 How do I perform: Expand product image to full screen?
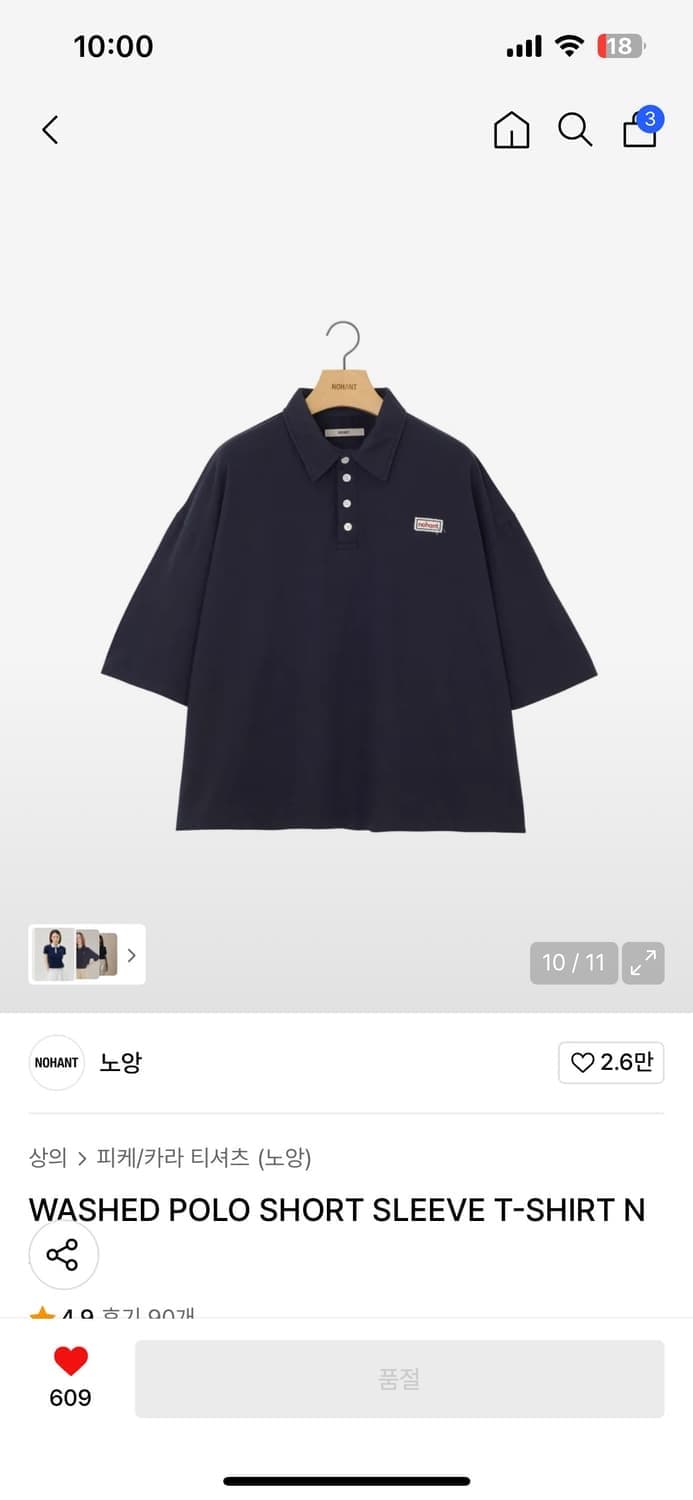click(643, 963)
